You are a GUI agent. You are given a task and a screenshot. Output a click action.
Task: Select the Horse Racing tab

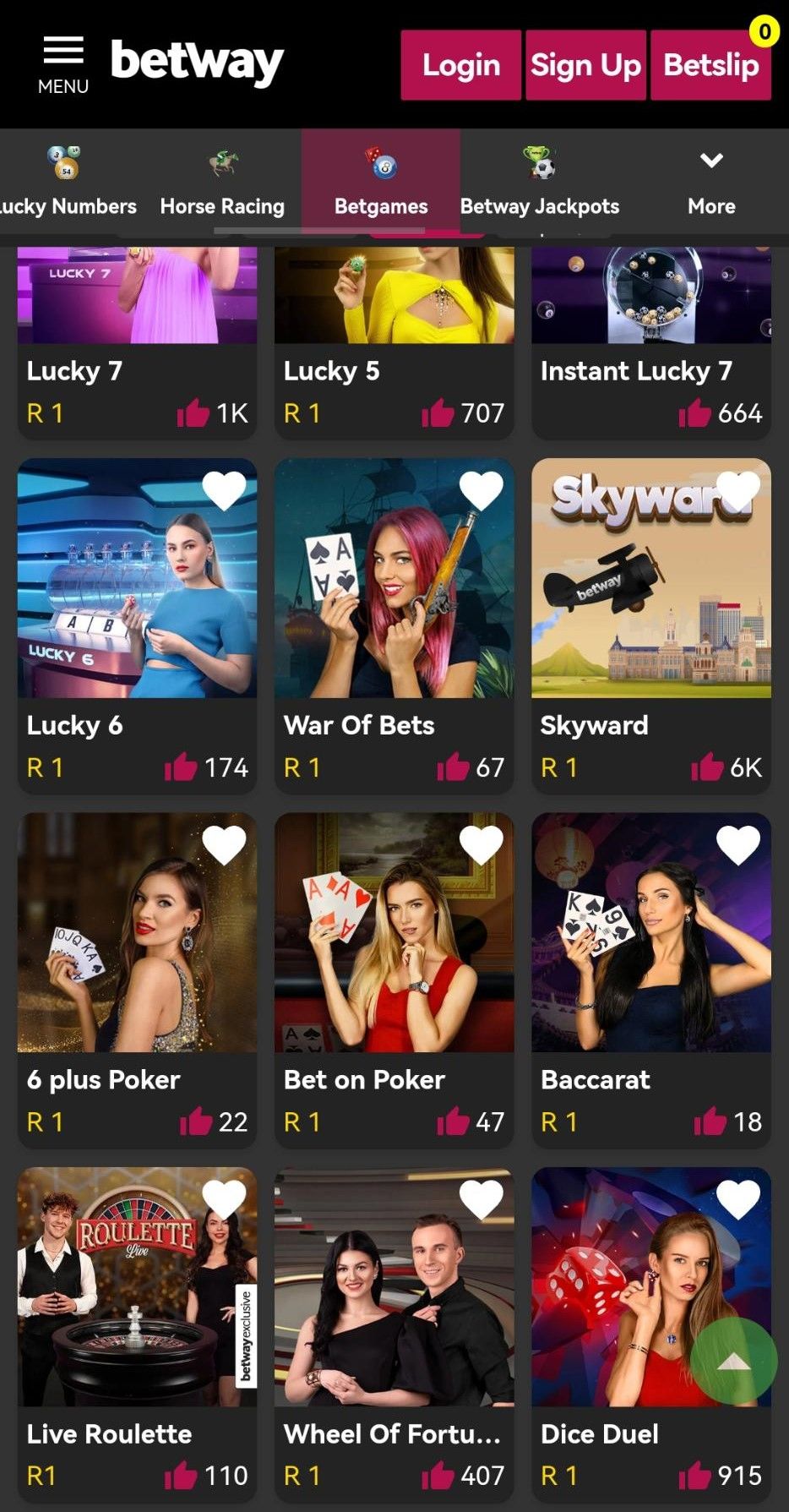[x=222, y=182]
